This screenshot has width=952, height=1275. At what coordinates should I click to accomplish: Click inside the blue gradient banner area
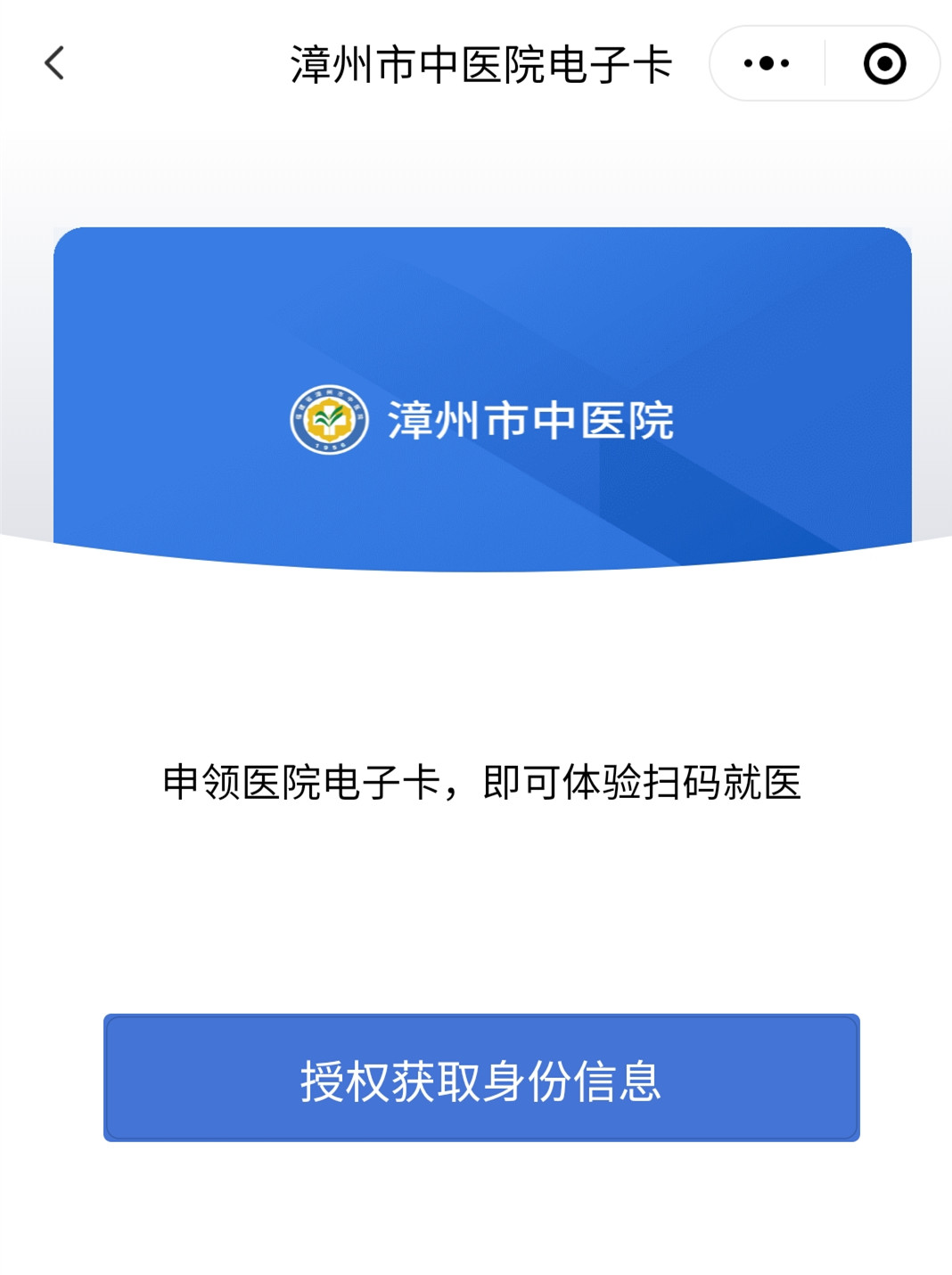tap(476, 312)
